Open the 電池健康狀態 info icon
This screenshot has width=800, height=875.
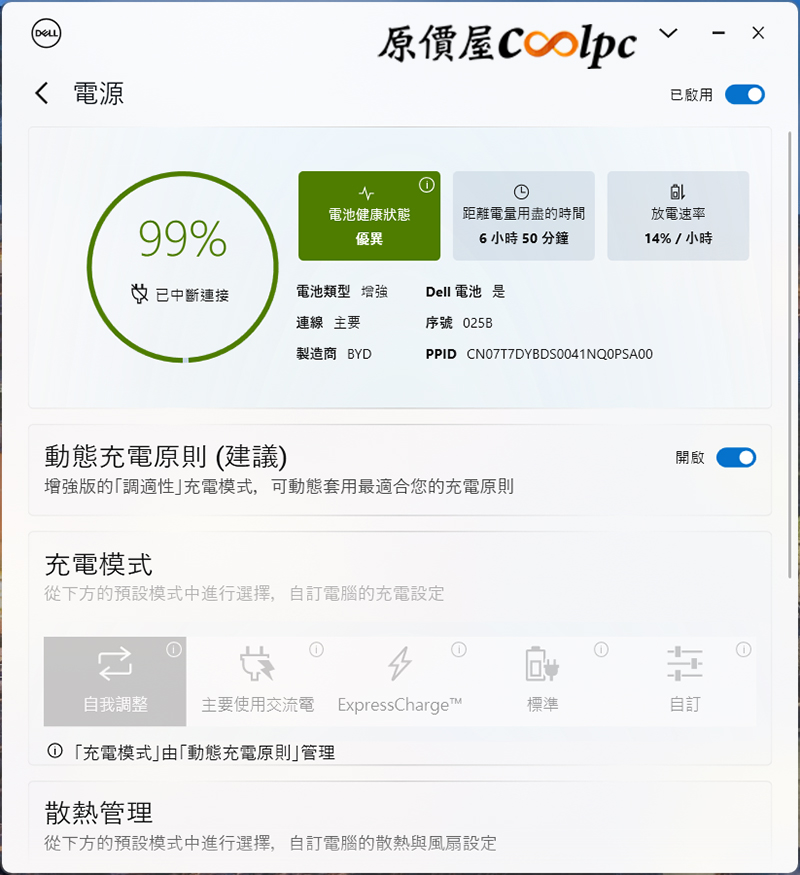(426, 185)
